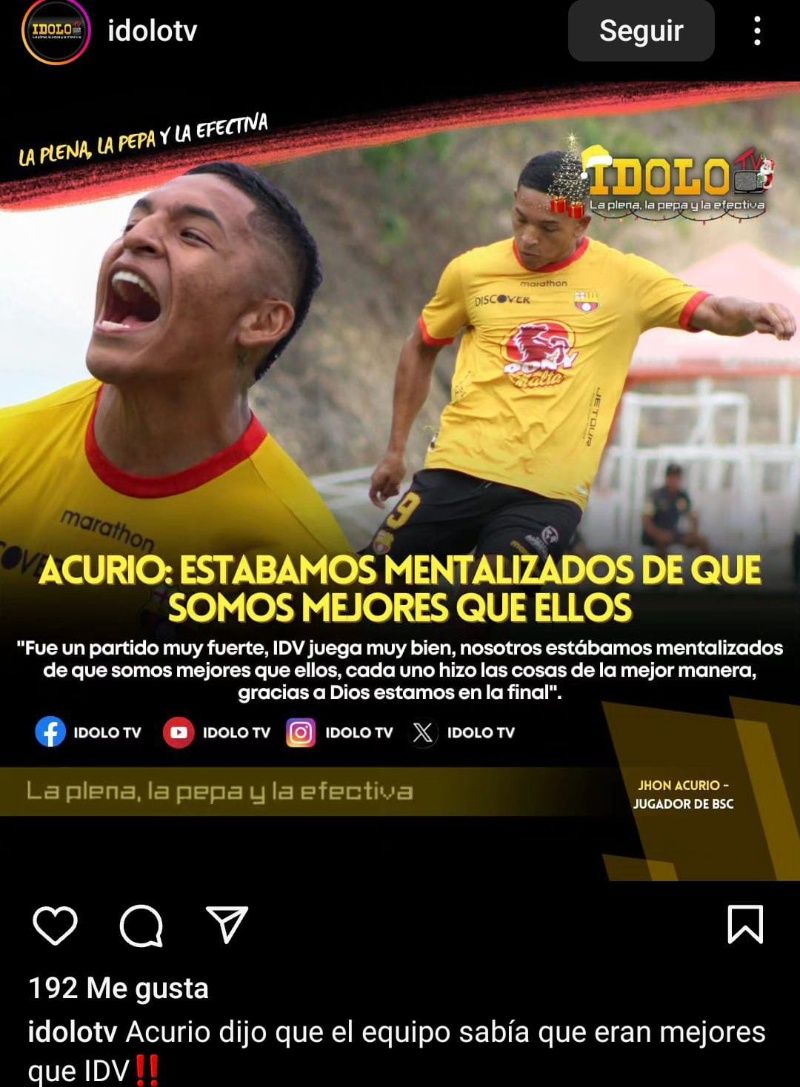Image resolution: width=800 pixels, height=1087 pixels.
Task: Open the idolotv profile picture
Action: (56, 31)
